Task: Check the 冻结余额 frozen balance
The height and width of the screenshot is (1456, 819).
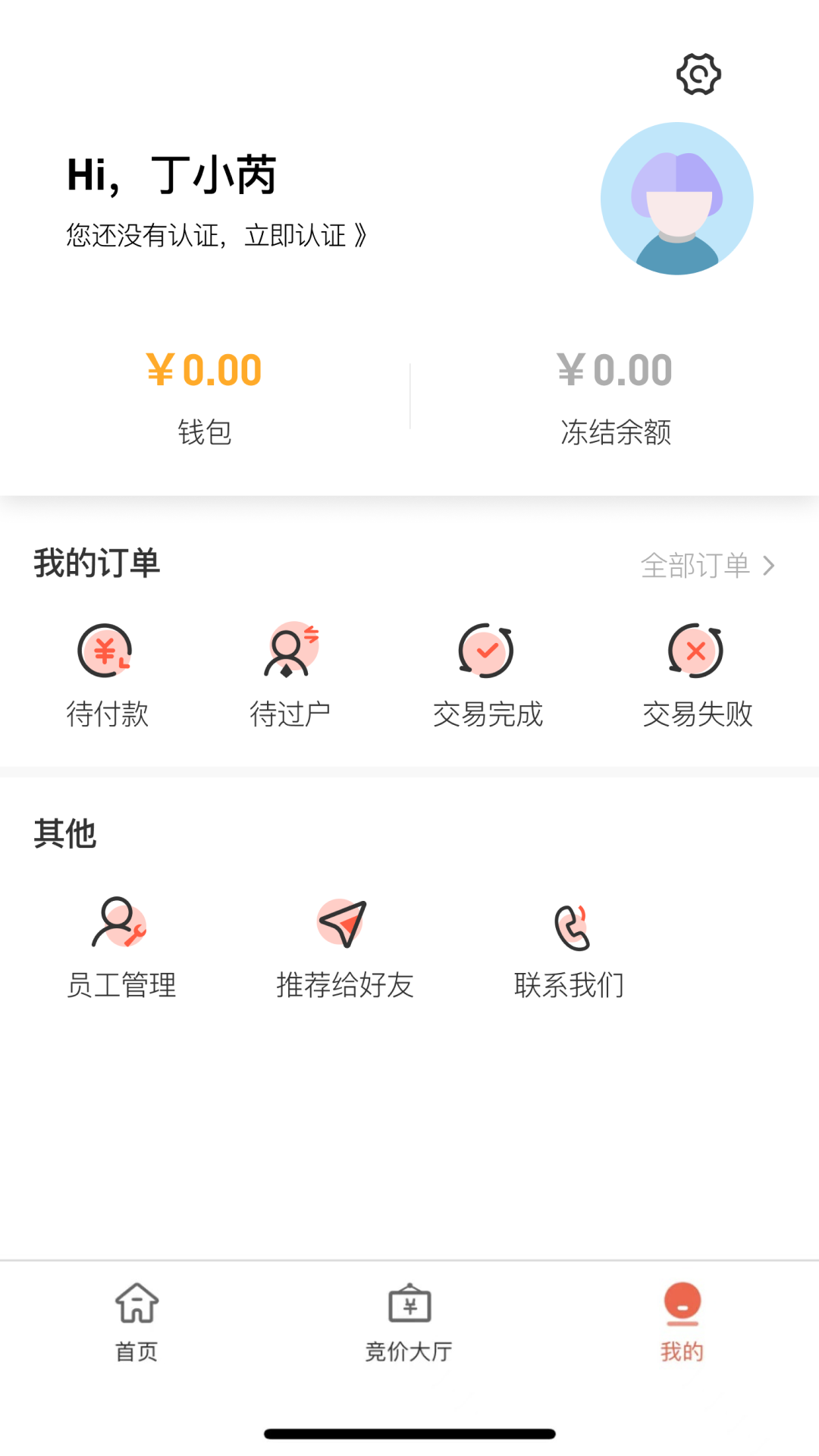Action: point(614,394)
